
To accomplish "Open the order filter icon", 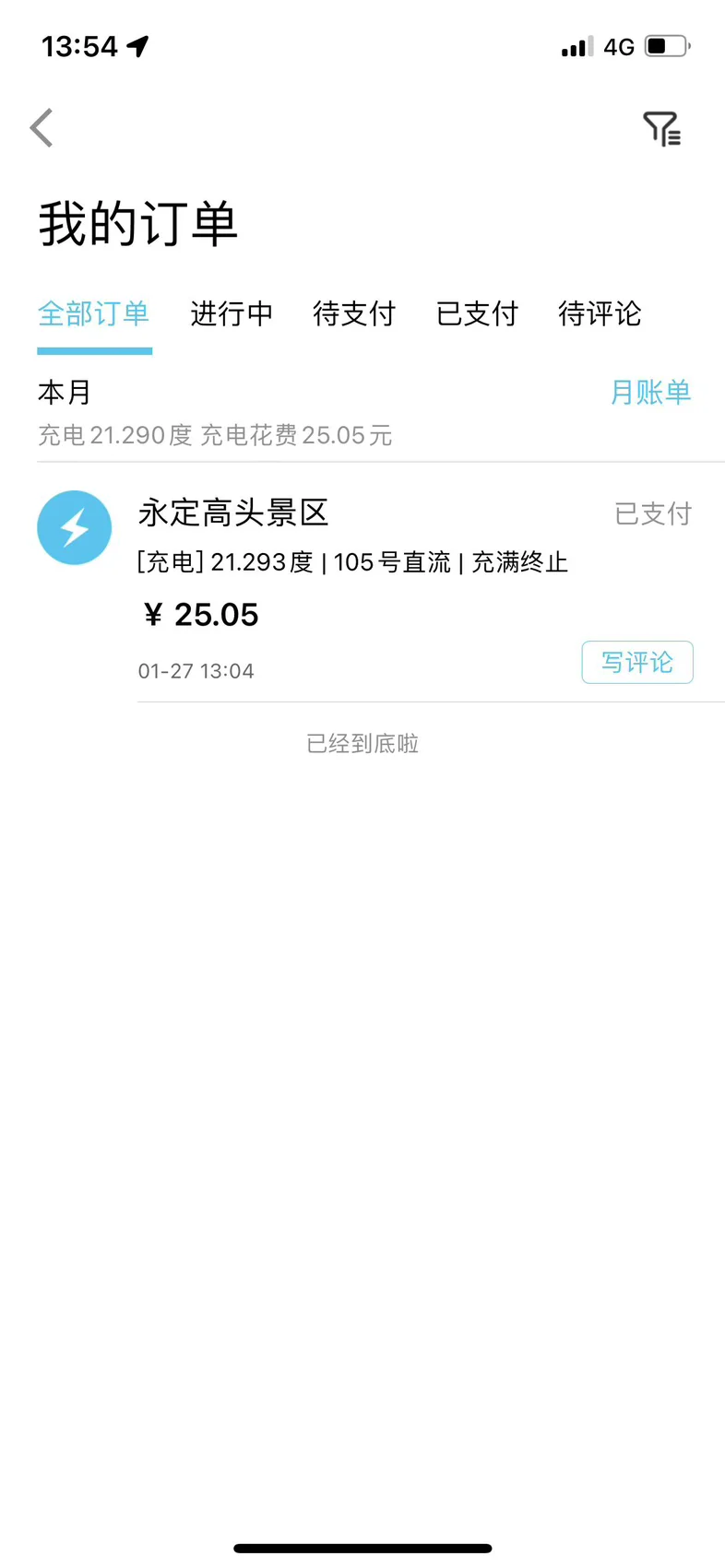I will click(x=661, y=129).
